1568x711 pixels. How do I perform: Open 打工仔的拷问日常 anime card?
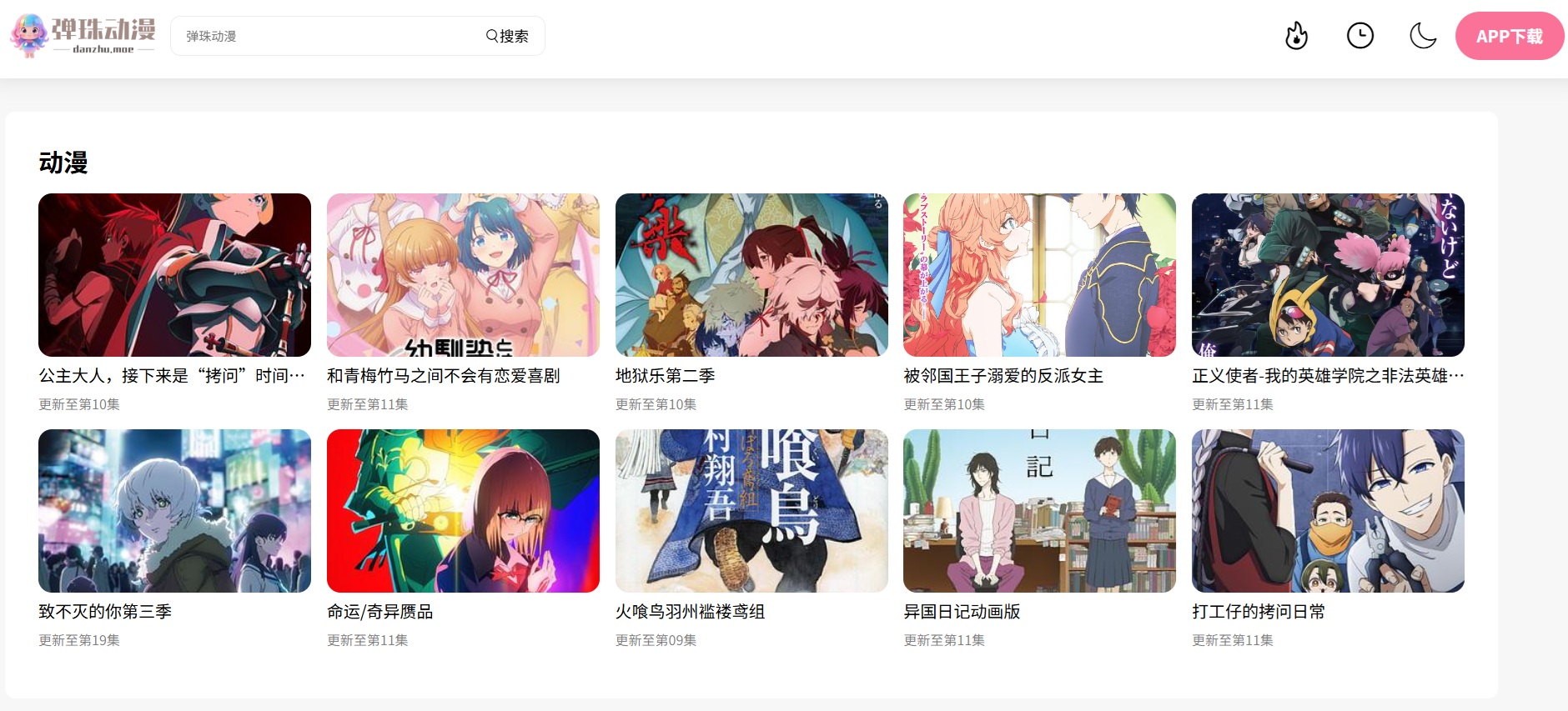(1328, 511)
